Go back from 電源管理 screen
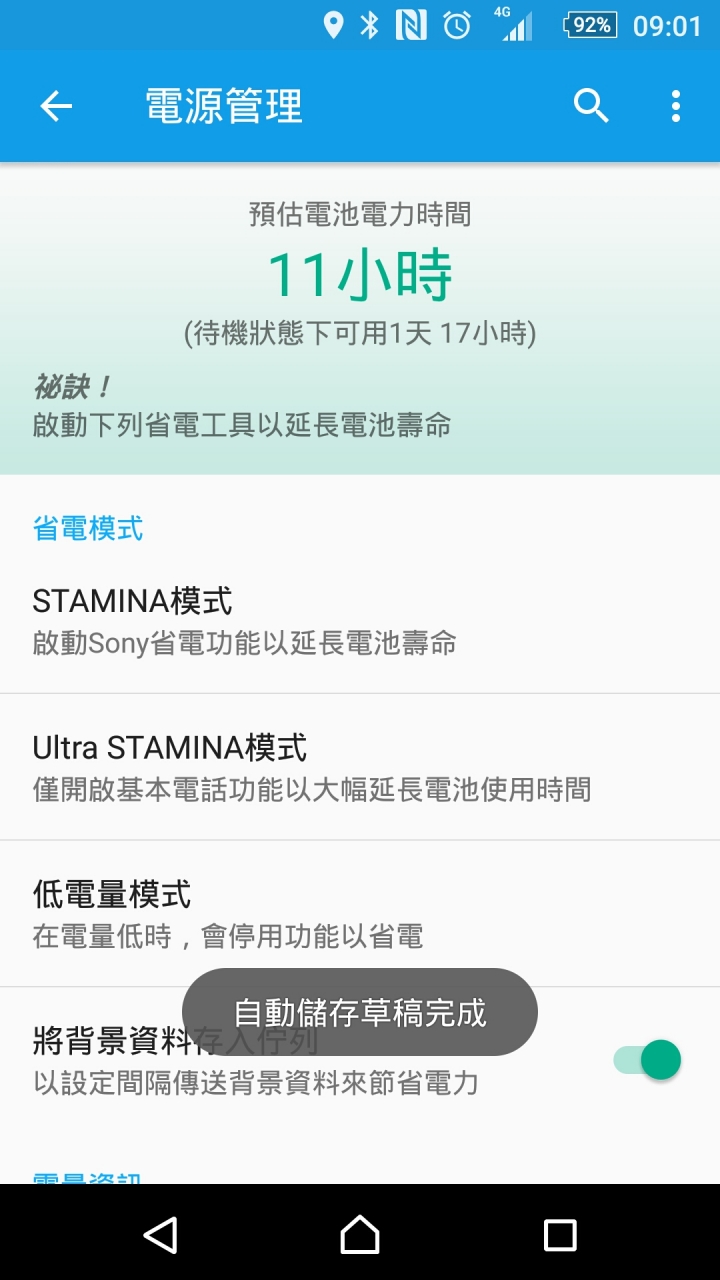720x1280 pixels. [56, 106]
